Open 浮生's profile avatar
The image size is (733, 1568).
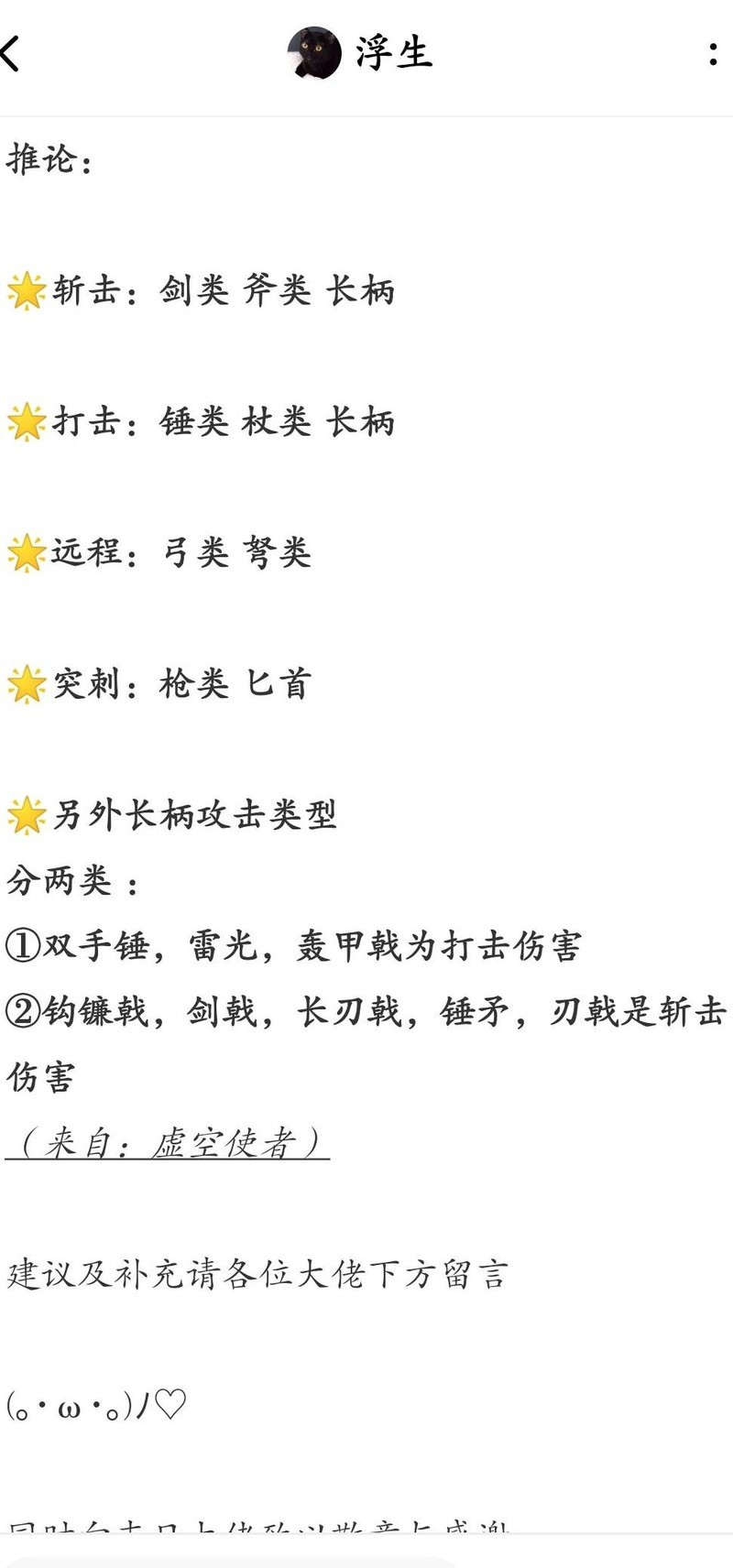coord(314,53)
